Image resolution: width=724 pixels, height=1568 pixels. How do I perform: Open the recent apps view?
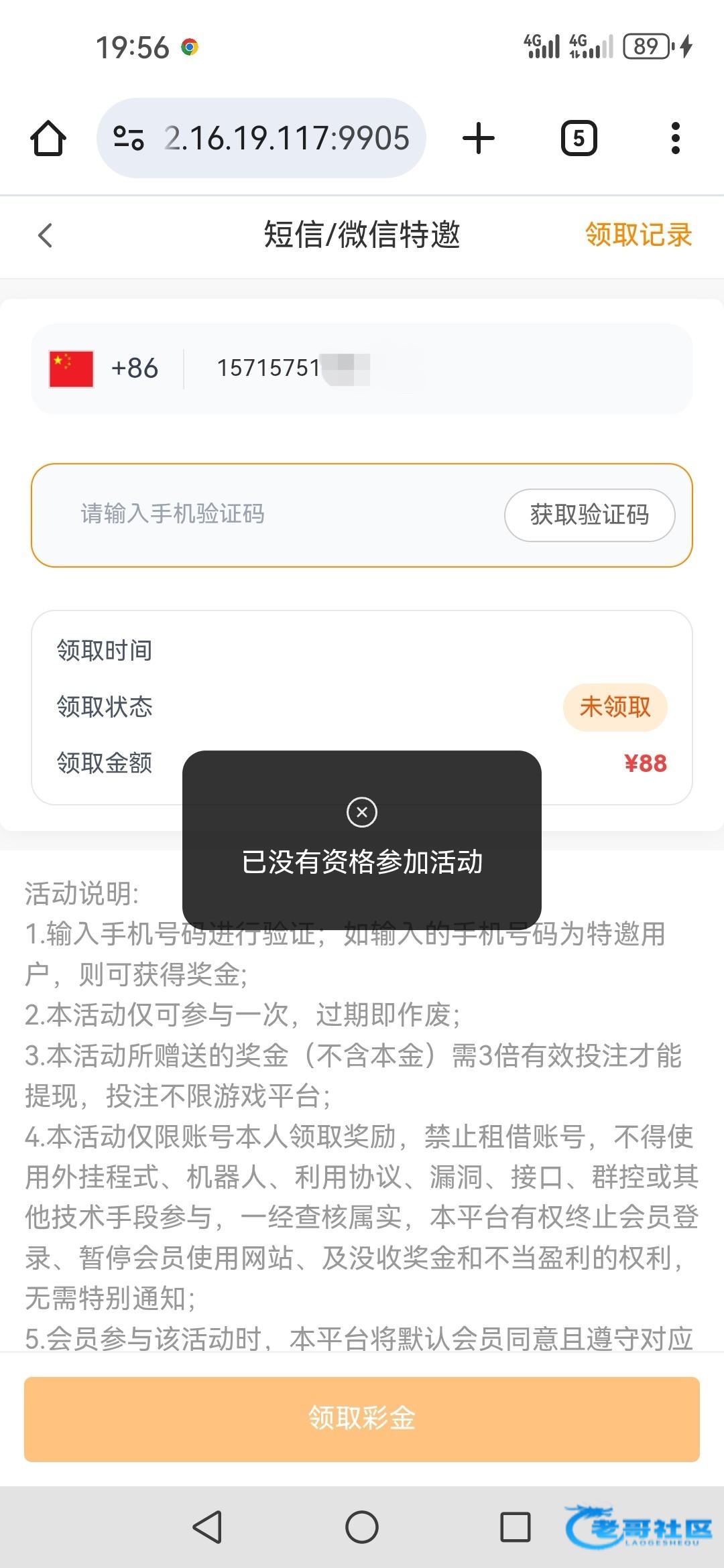click(x=515, y=1527)
